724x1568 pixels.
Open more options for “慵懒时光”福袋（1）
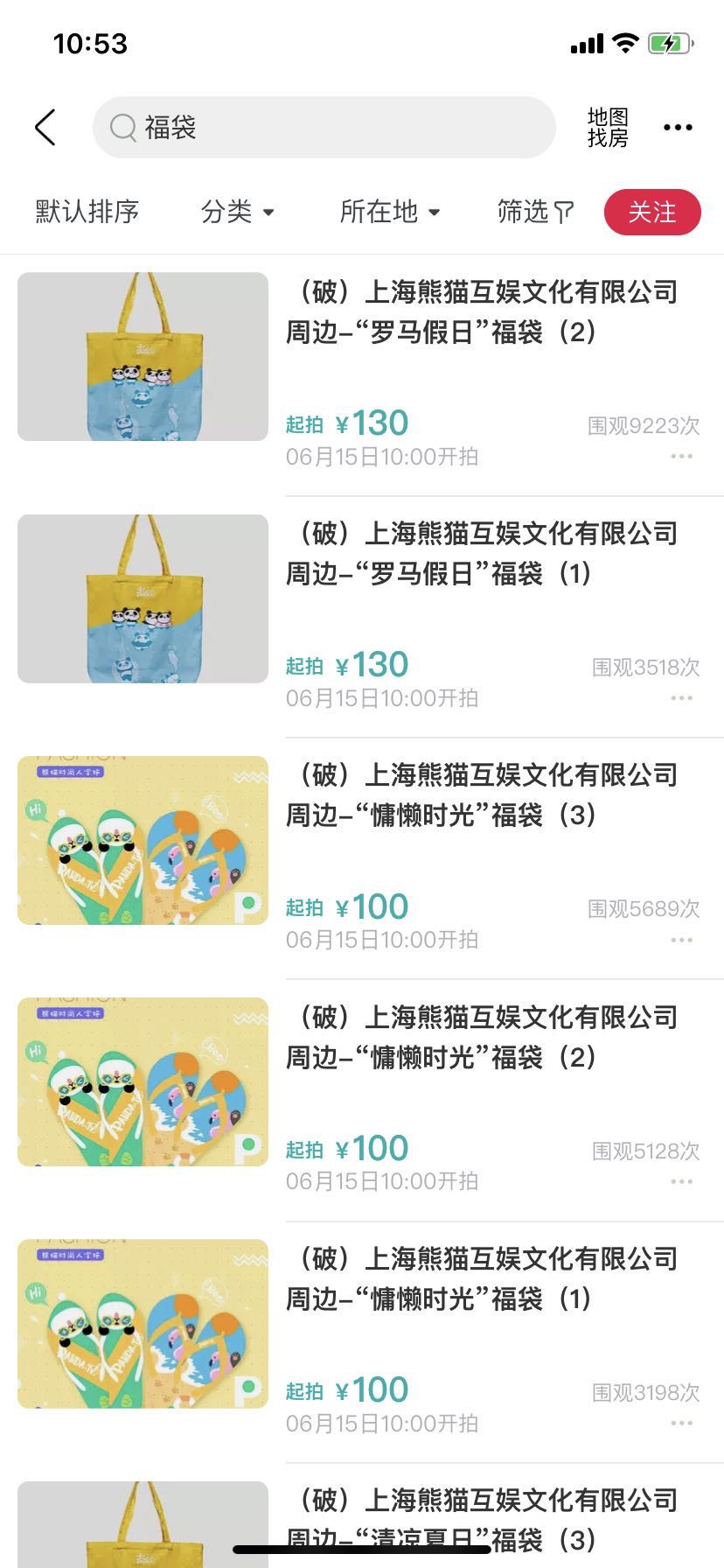[681, 1423]
